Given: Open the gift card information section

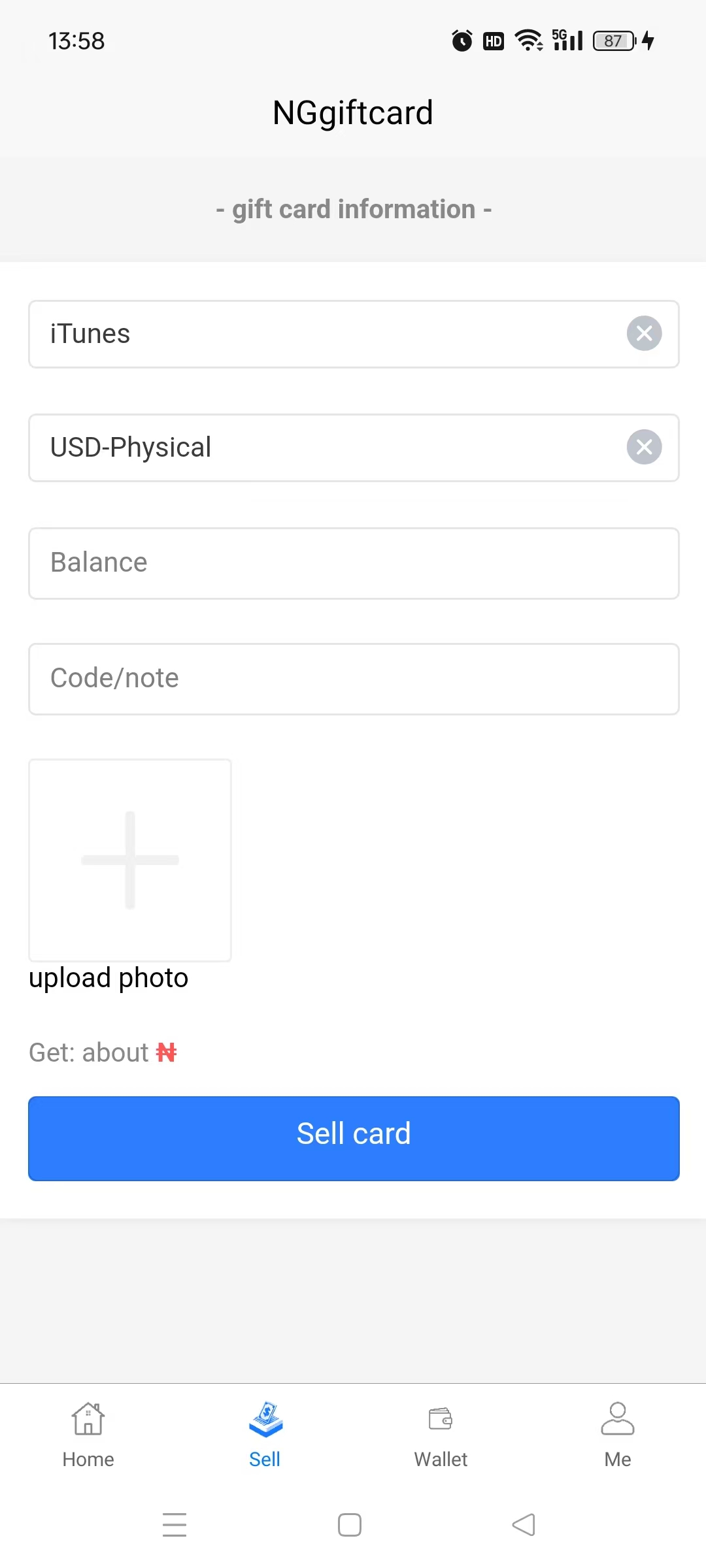Looking at the screenshot, I should coord(353,208).
